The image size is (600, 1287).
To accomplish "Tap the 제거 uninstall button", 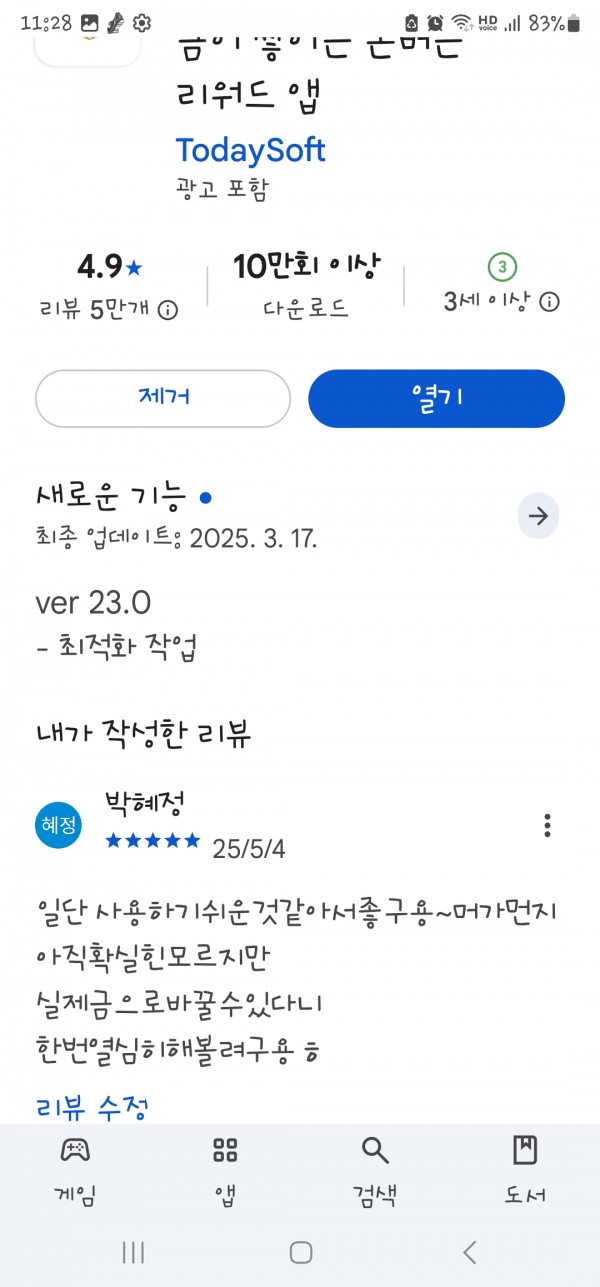I will (x=163, y=398).
